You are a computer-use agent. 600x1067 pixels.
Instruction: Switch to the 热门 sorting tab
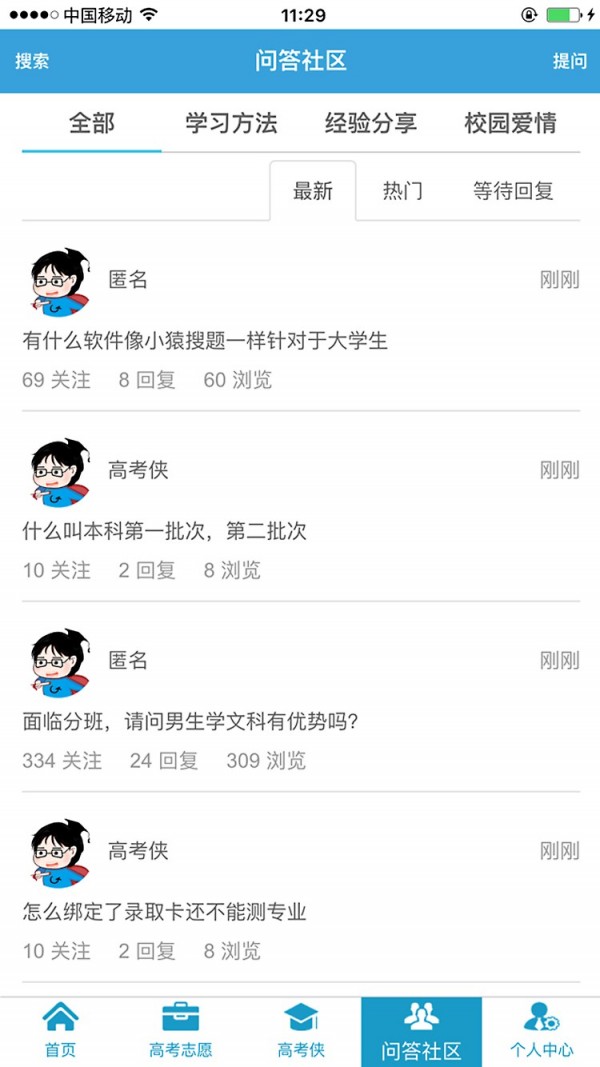(402, 191)
